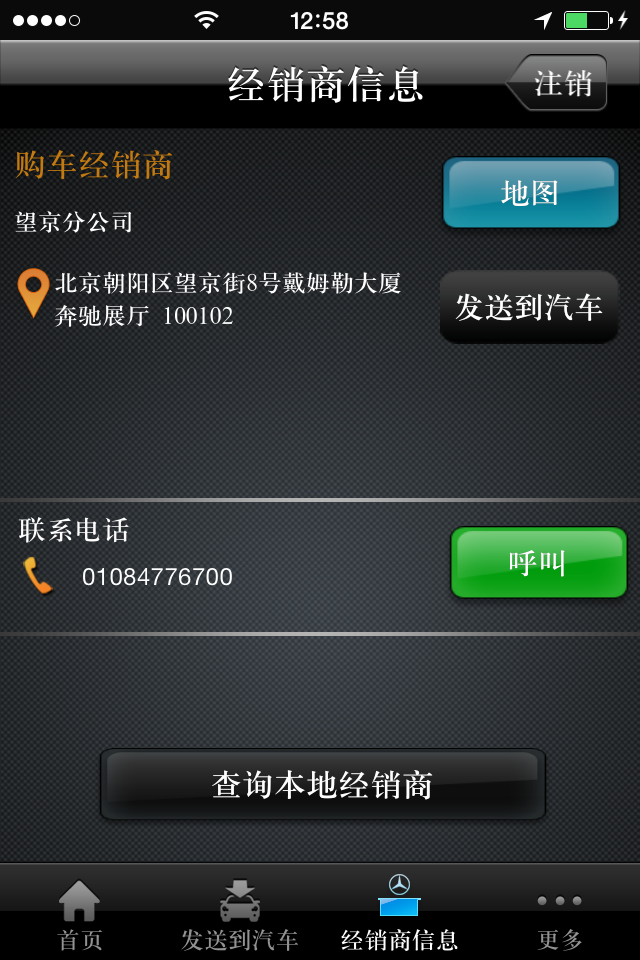Open the 地图 map button
This screenshot has width=640, height=960.
(x=530, y=193)
